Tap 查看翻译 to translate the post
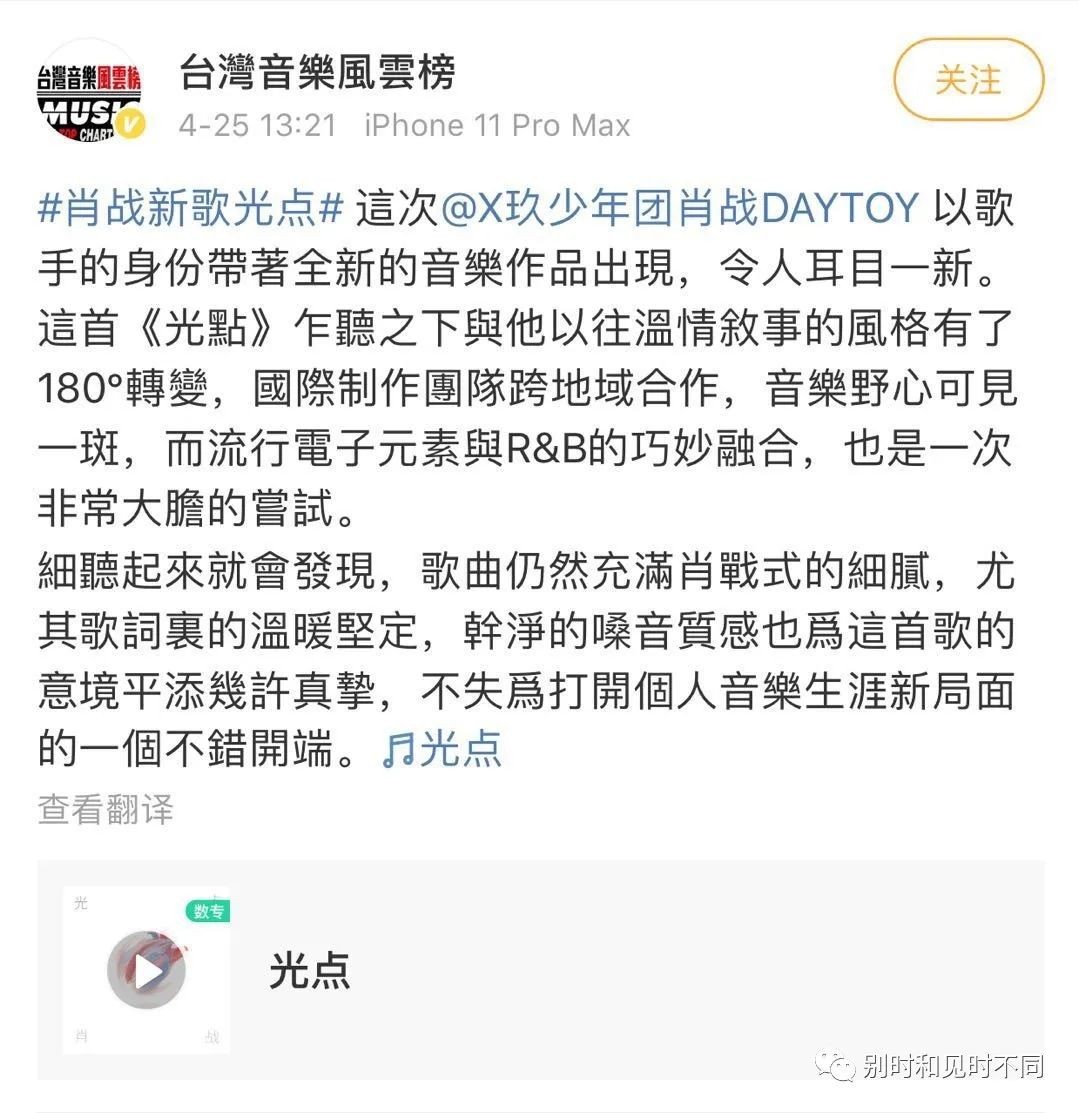The image size is (1079, 1113). (x=106, y=809)
